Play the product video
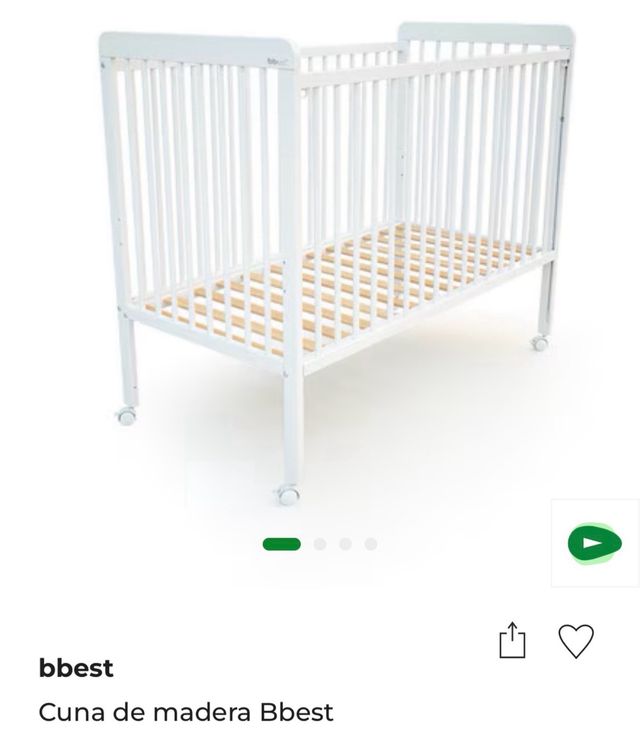 click(x=594, y=543)
